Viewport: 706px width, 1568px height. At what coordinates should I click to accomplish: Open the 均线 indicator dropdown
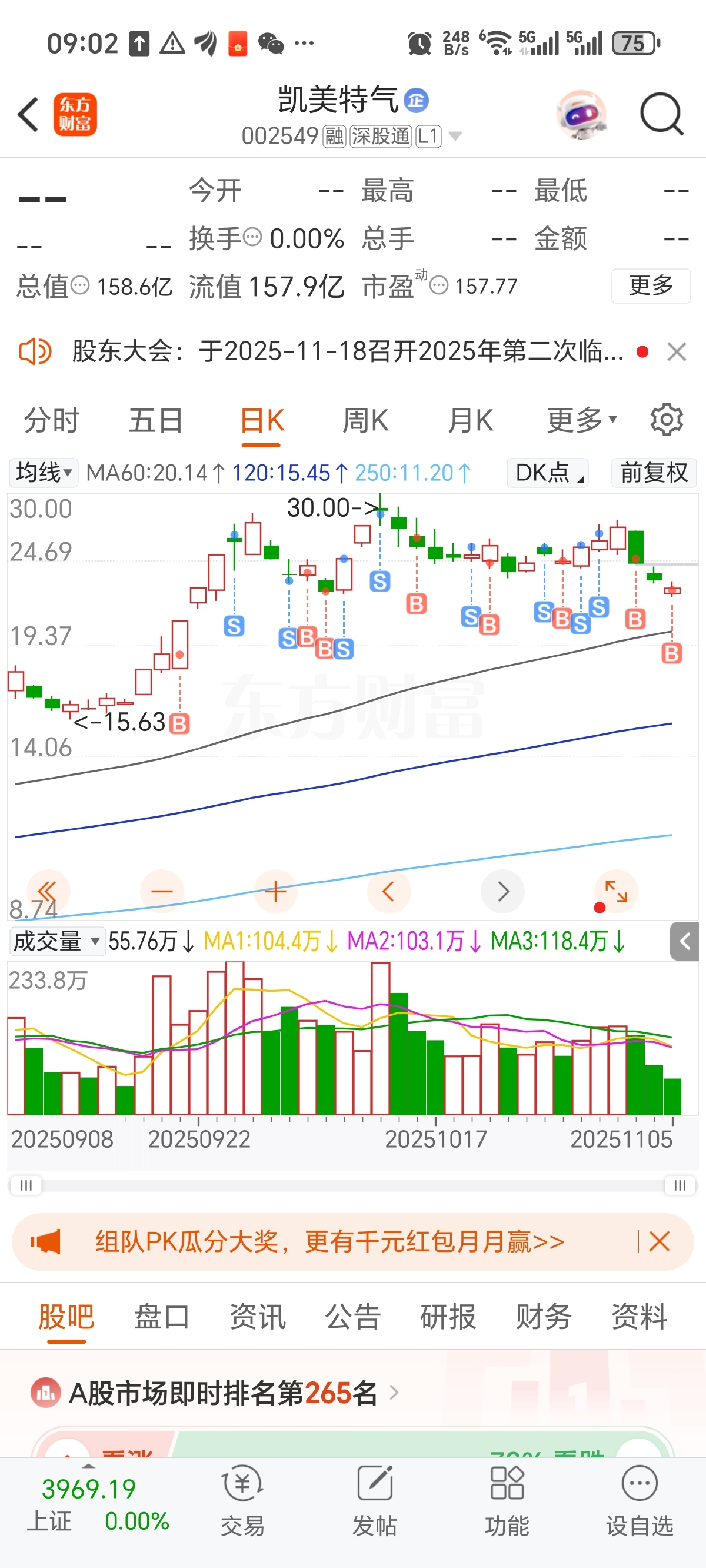[44, 473]
